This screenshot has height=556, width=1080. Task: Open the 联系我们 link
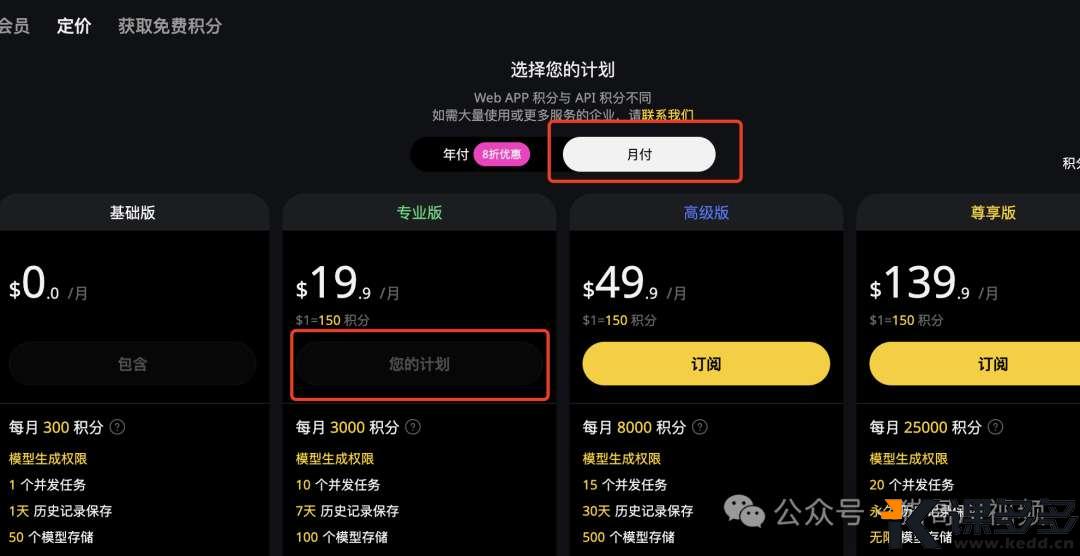click(x=667, y=115)
